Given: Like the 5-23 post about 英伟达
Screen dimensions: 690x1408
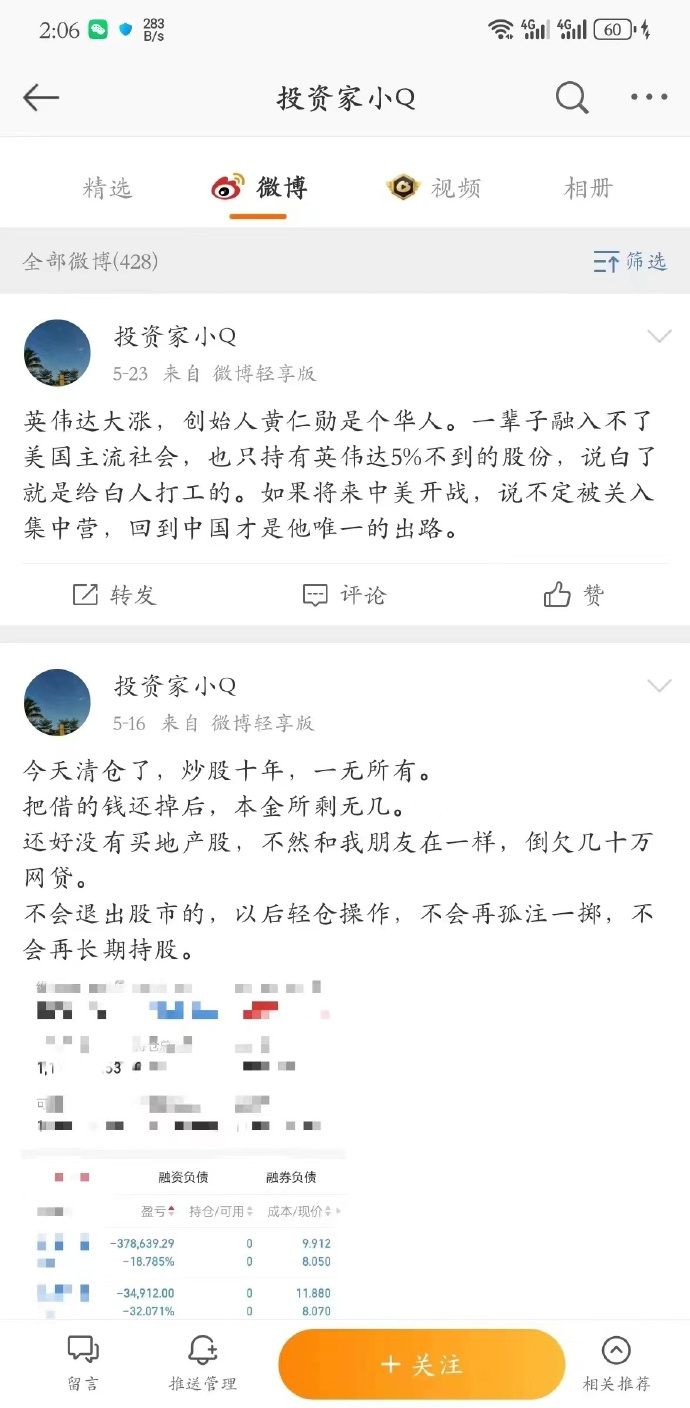Looking at the screenshot, I should 574,595.
